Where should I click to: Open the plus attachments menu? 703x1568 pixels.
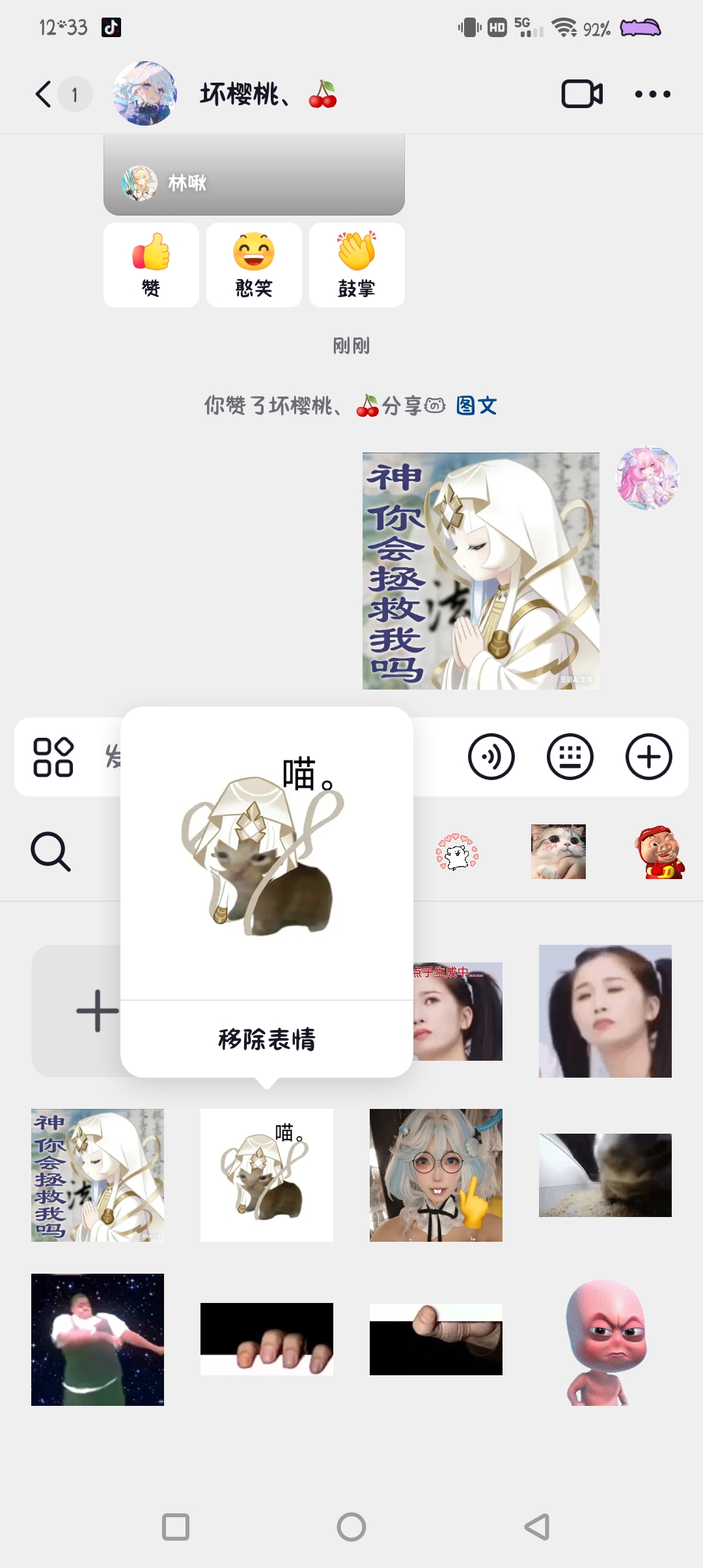pyautogui.click(x=648, y=757)
